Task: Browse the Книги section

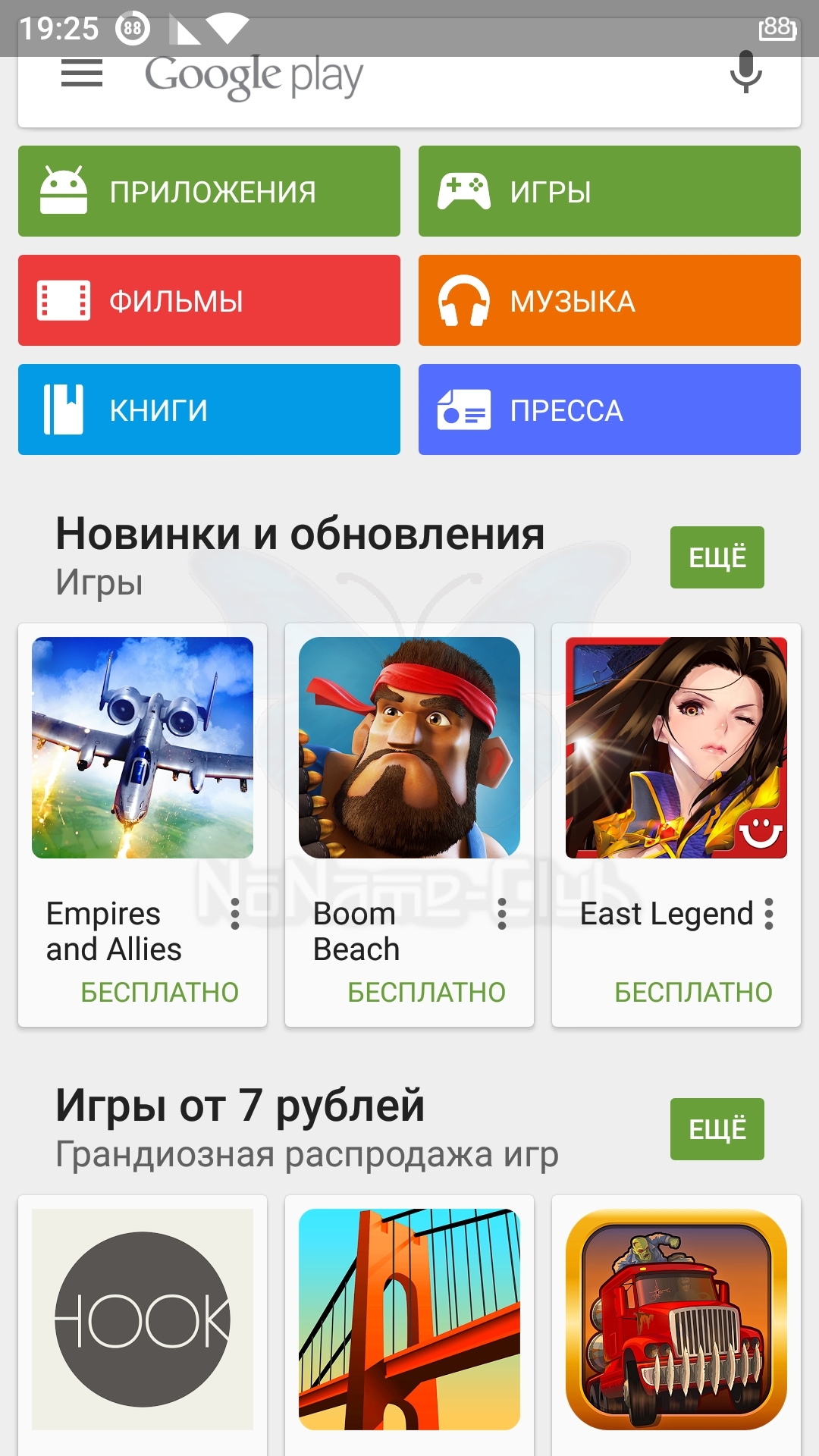Action: click(x=209, y=409)
